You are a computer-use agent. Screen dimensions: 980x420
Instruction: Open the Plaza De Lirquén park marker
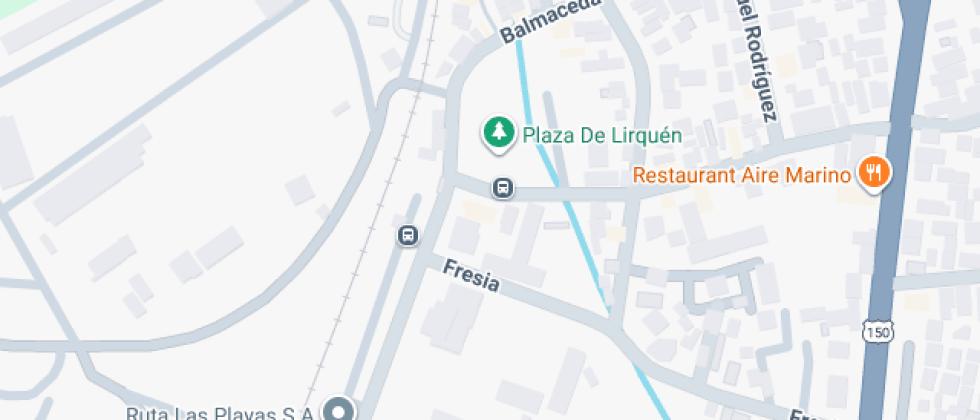click(x=498, y=133)
